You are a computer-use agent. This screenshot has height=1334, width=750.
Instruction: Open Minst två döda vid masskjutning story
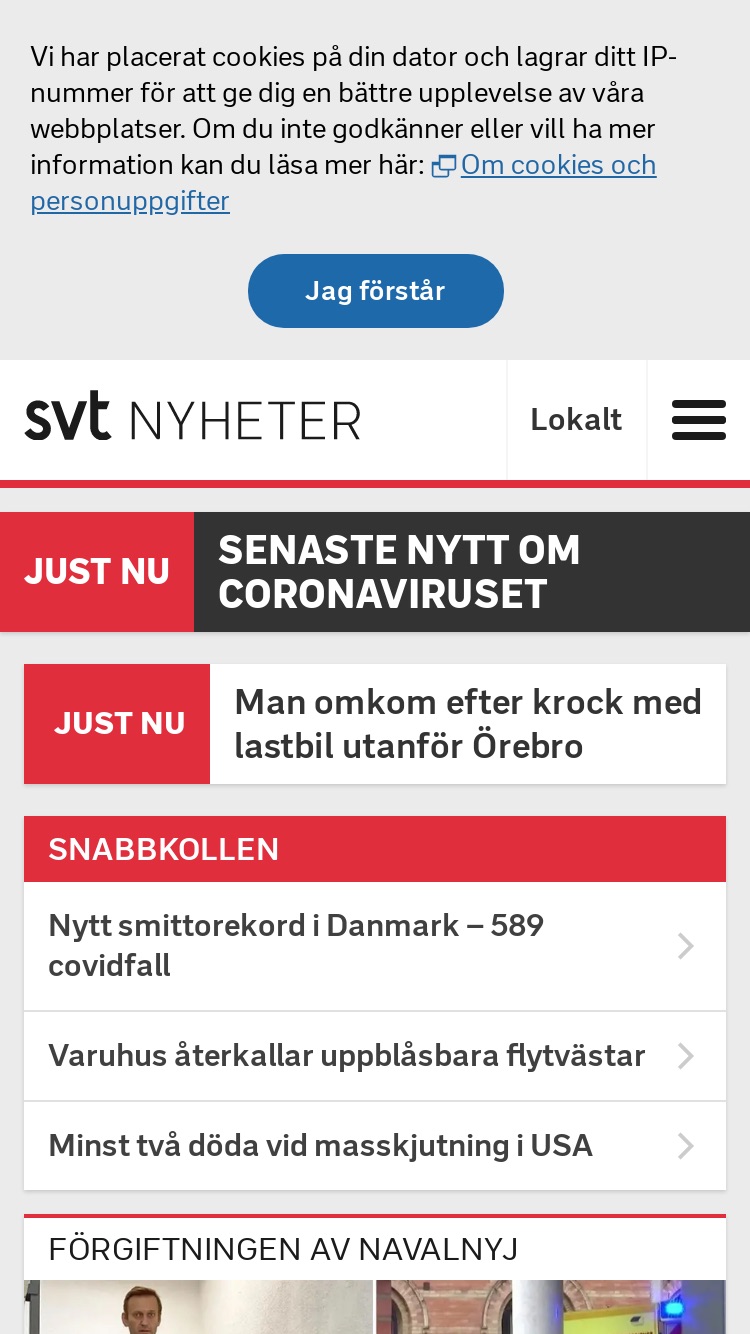pos(375,1146)
